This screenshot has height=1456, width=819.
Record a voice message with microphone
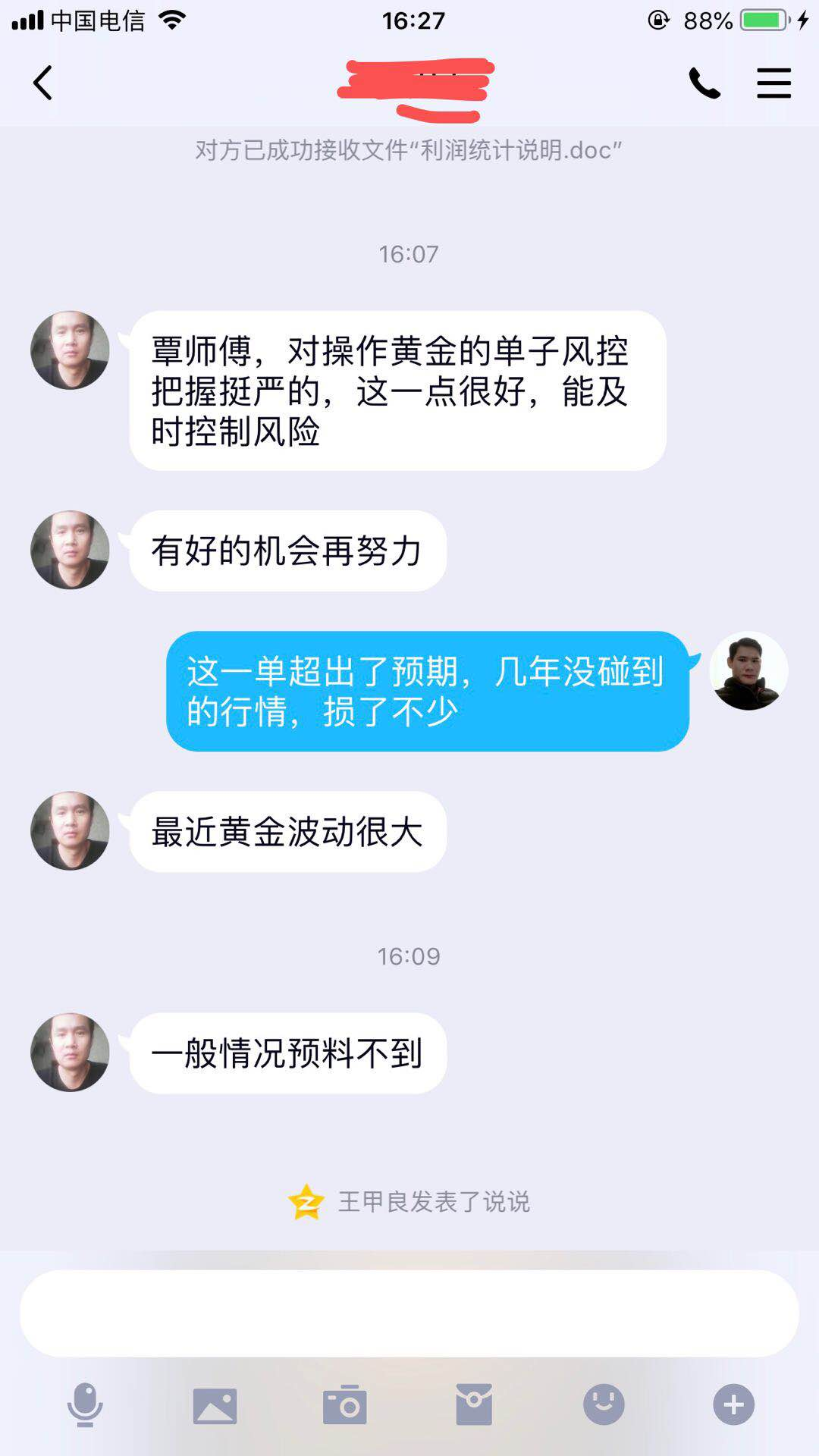click(85, 1404)
